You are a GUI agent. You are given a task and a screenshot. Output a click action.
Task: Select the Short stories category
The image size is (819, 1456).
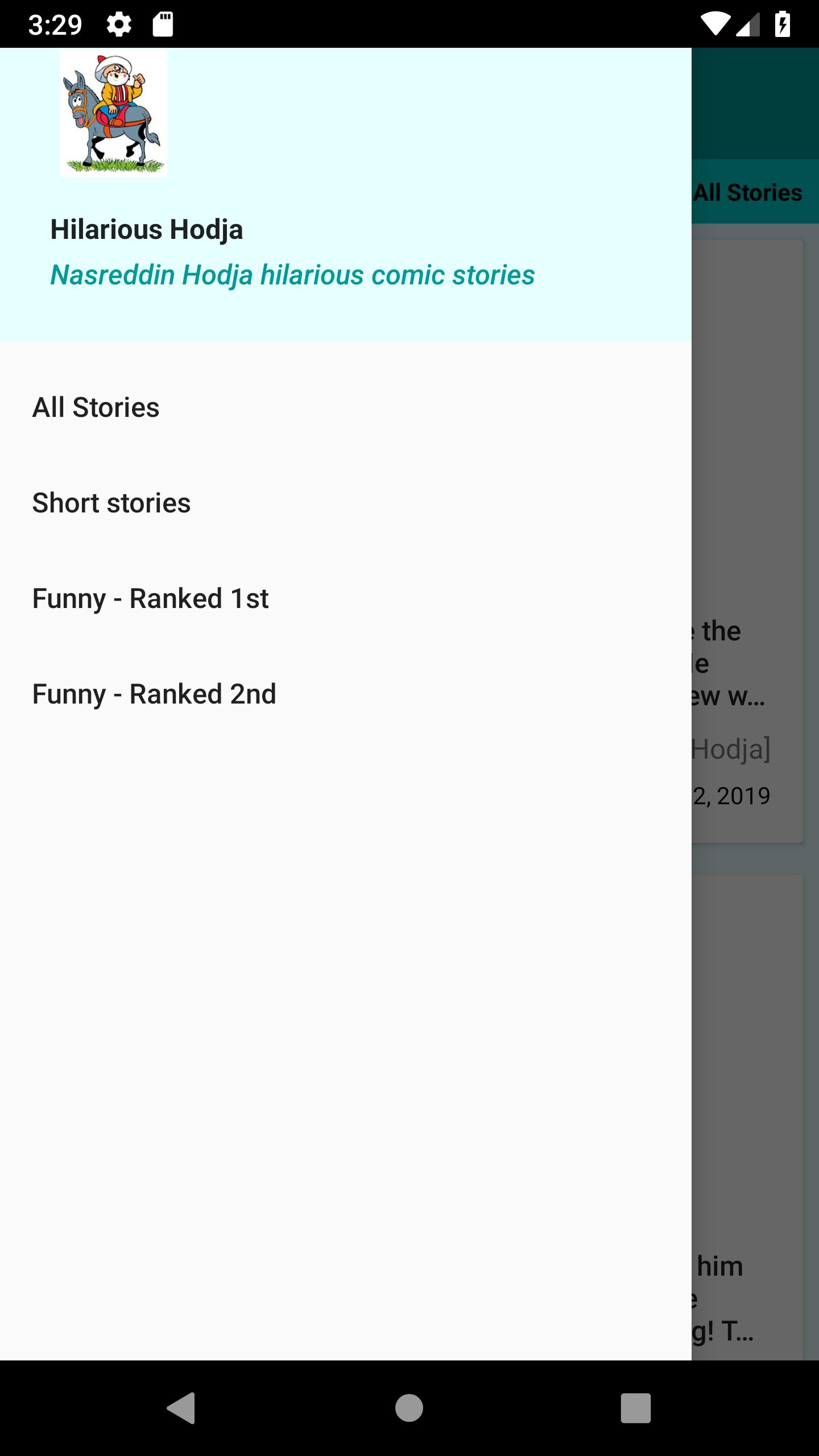click(x=111, y=503)
